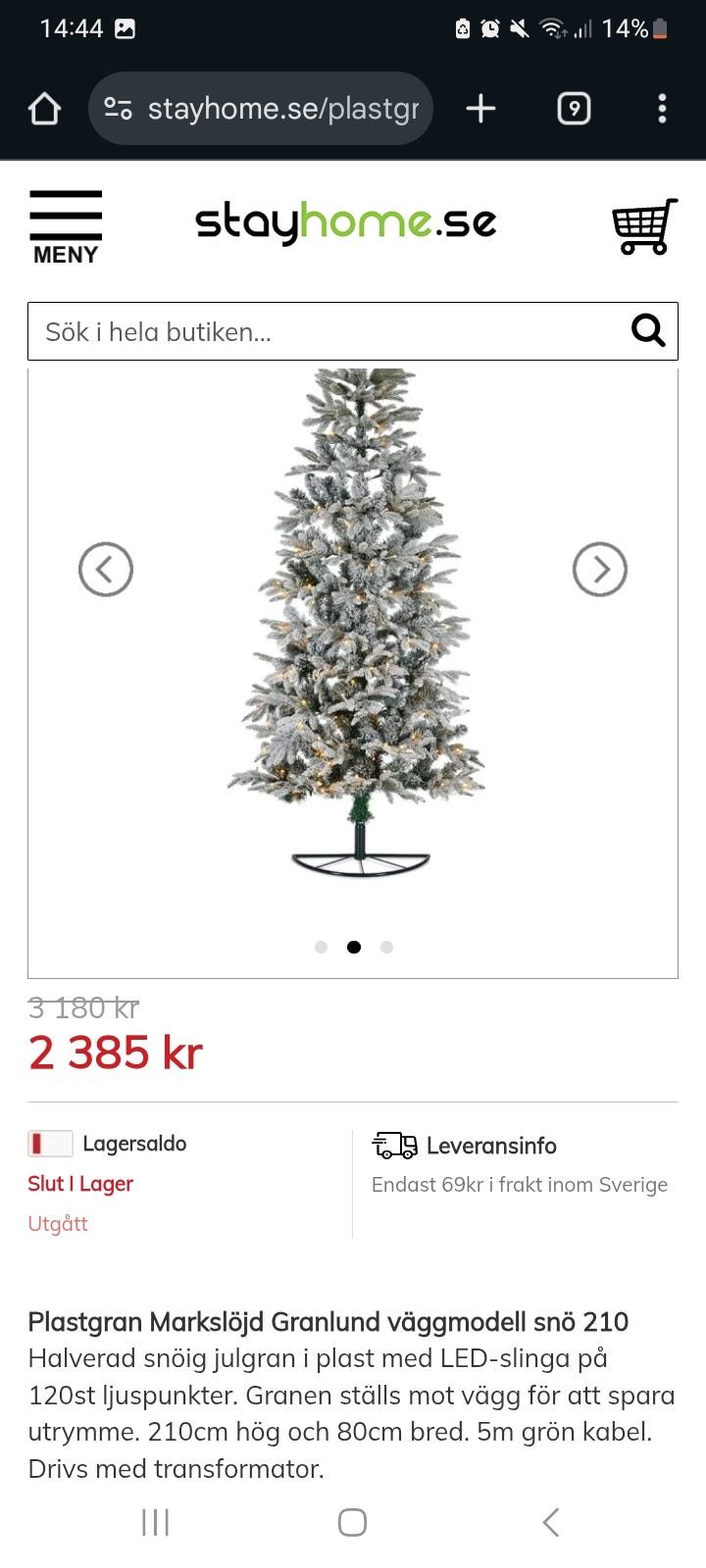This screenshot has width=706, height=1568.
Task: Open the browser overflow menu
Action: coord(662,109)
